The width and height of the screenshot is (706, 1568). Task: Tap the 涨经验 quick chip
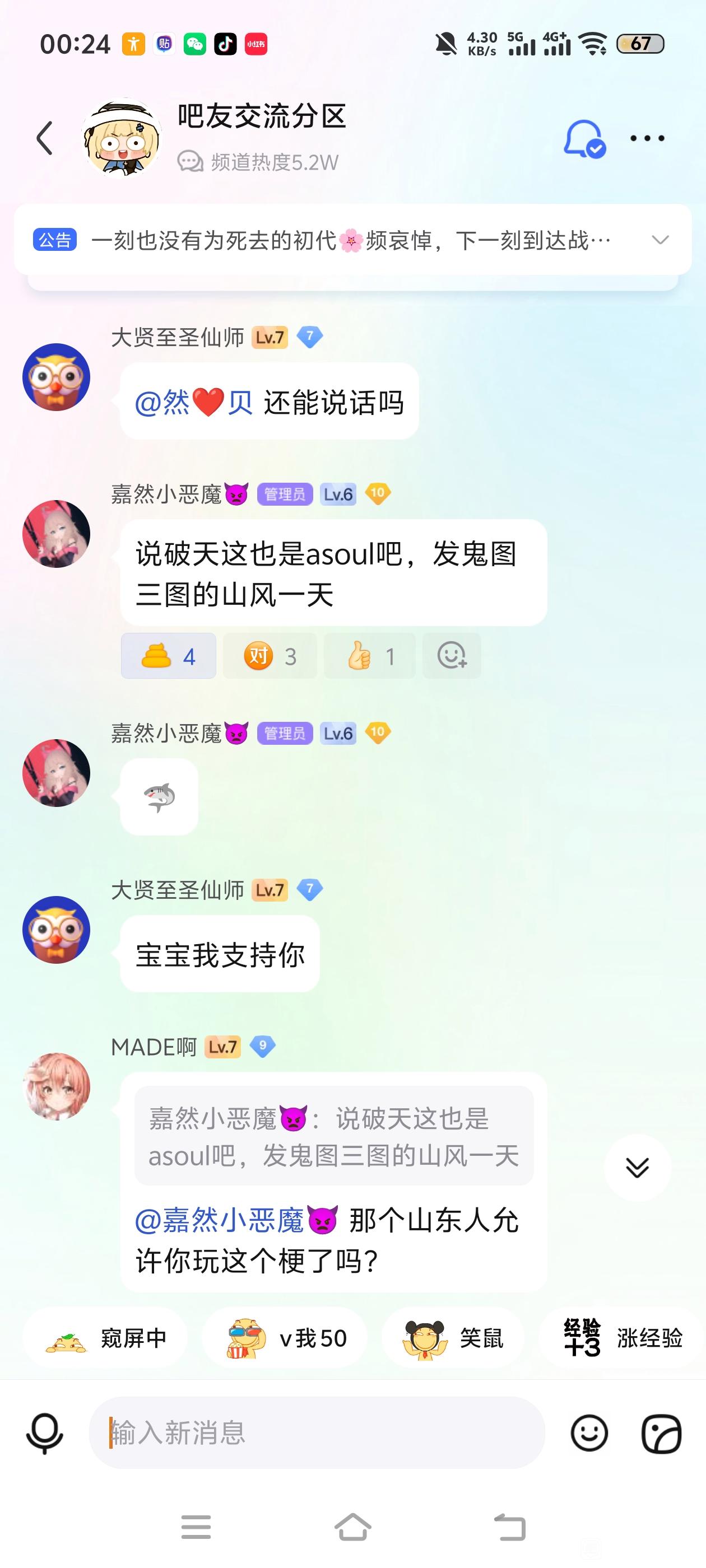click(x=623, y=1337)
